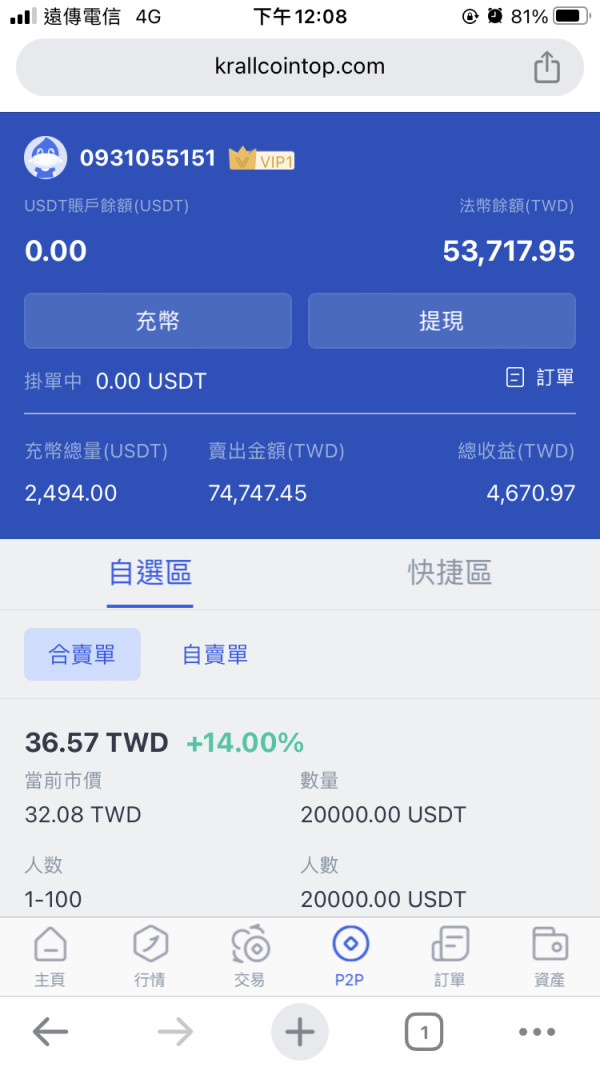Viewport: 600px width, 1067px height.
Task: Go to the 主頁 home tab
Action: [x=50, y=956]
